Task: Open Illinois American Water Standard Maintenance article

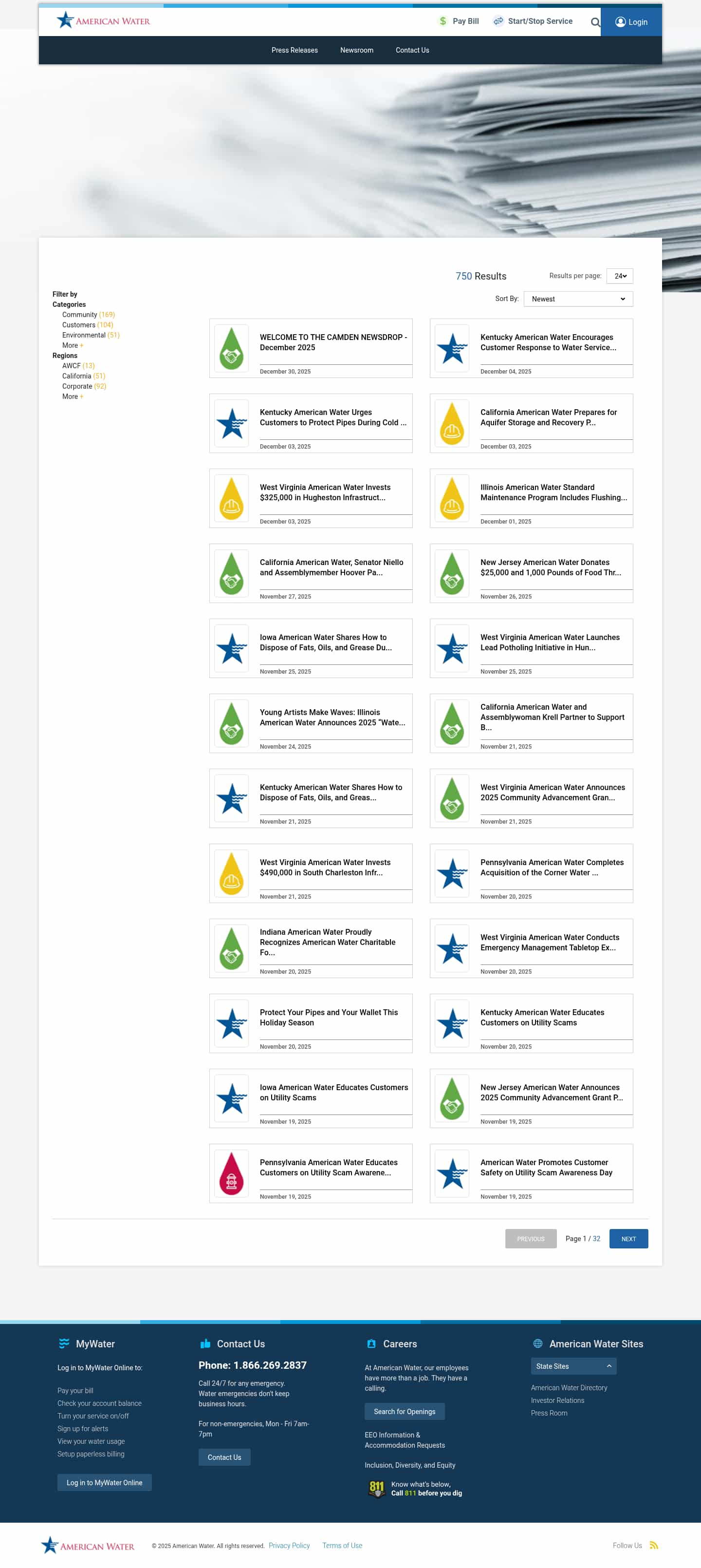Action: point(553,492)
